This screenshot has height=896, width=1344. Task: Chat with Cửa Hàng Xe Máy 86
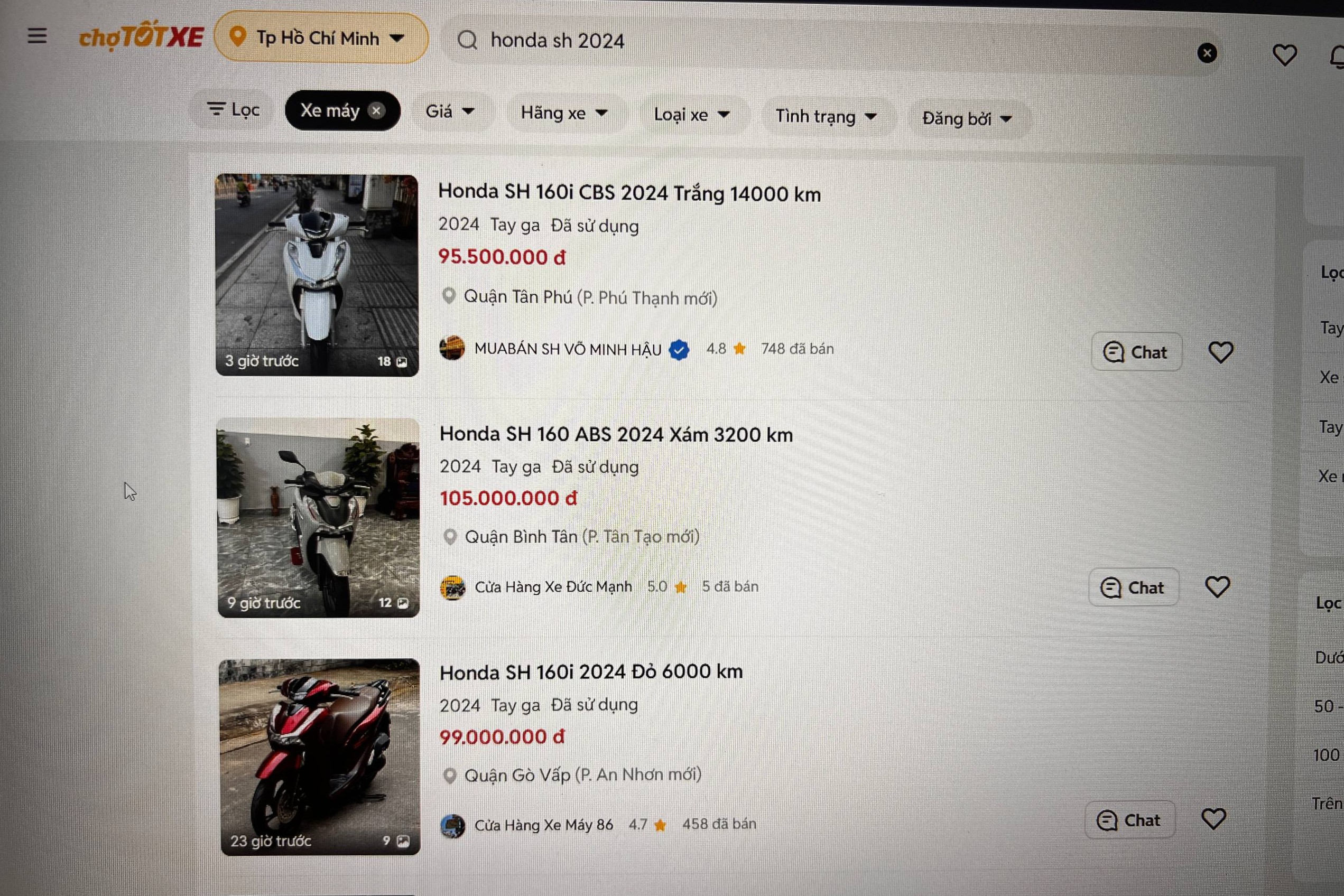1129,820
